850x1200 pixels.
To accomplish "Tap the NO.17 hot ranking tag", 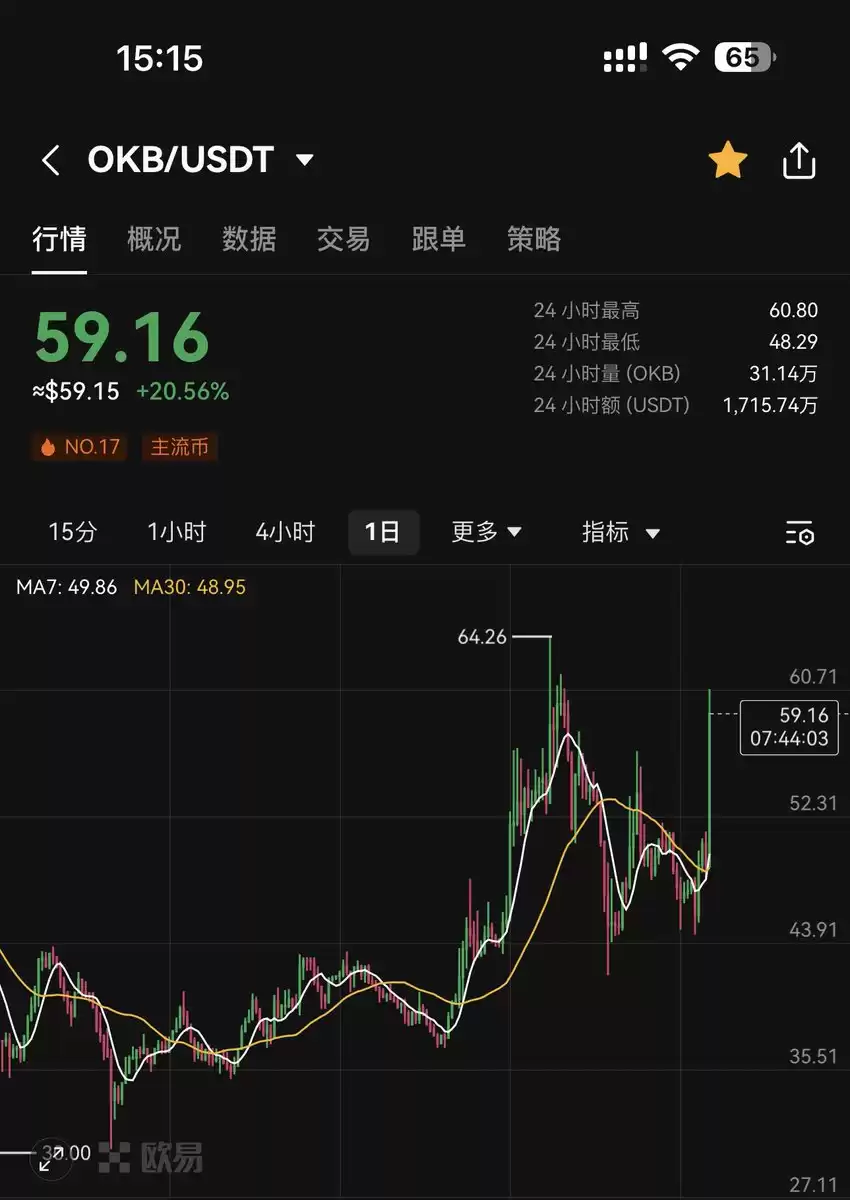I will coord(80,447).
